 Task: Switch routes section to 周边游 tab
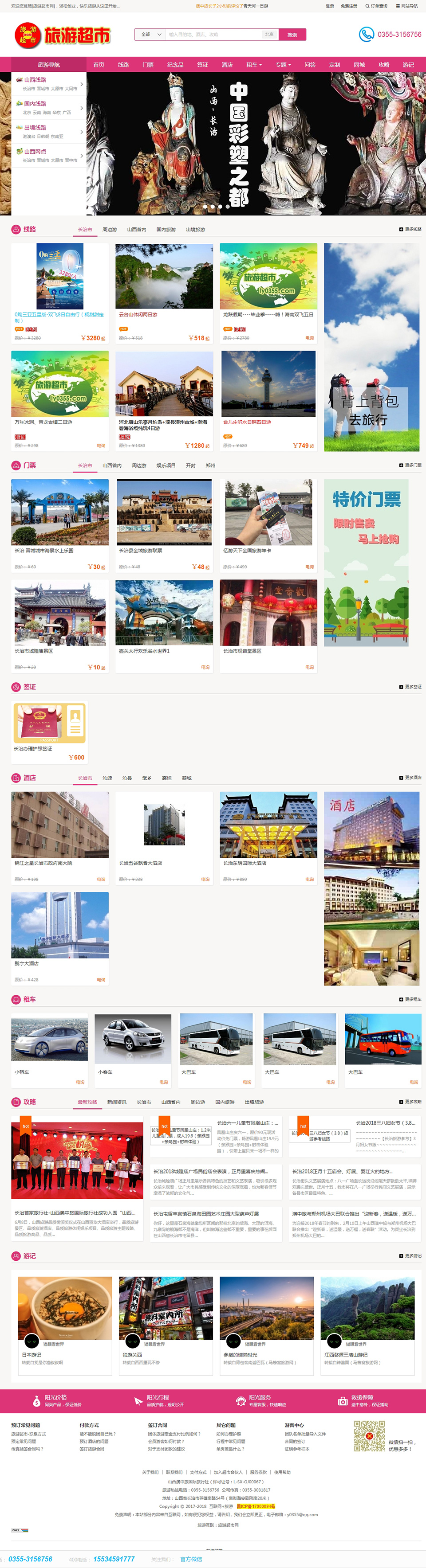point(110,230)
